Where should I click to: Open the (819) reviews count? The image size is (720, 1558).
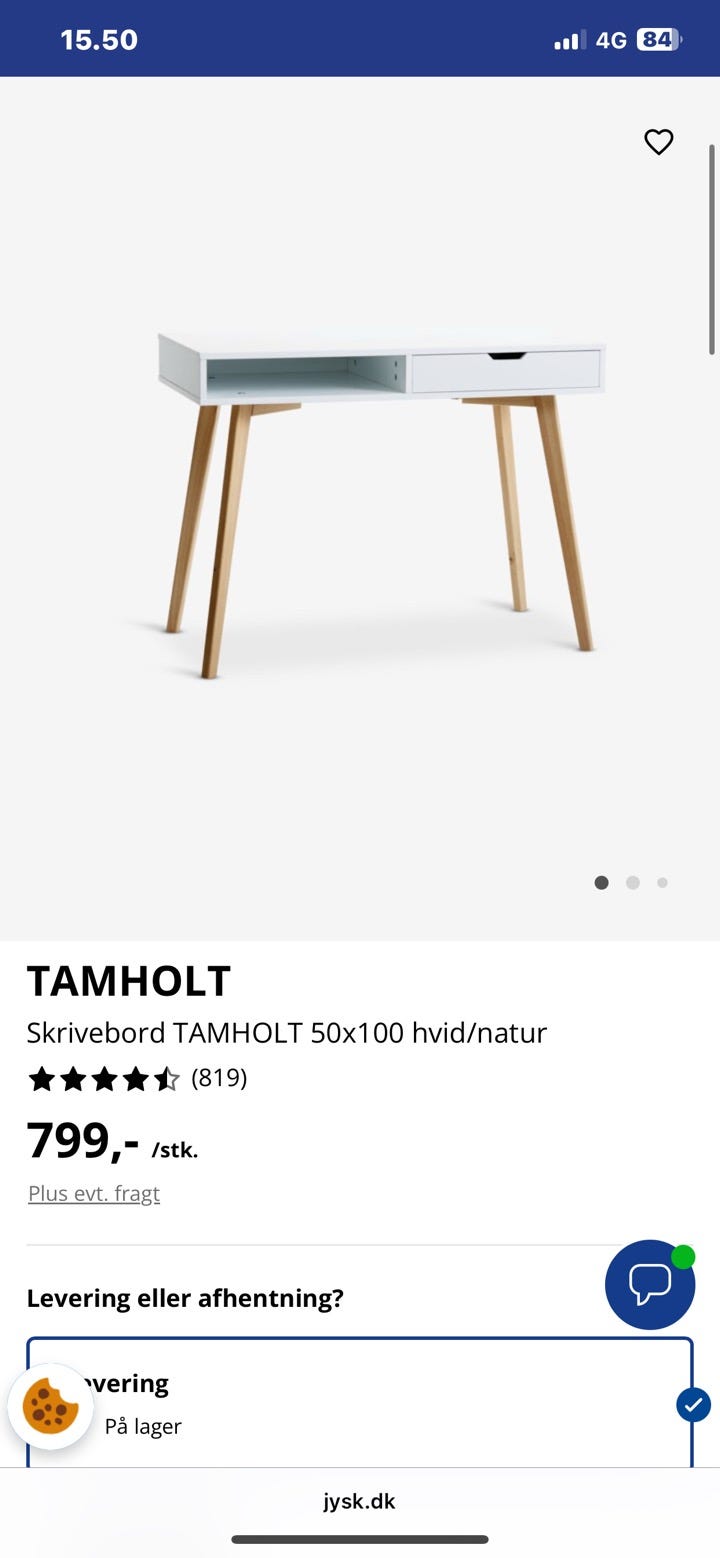pos(219,1078)
